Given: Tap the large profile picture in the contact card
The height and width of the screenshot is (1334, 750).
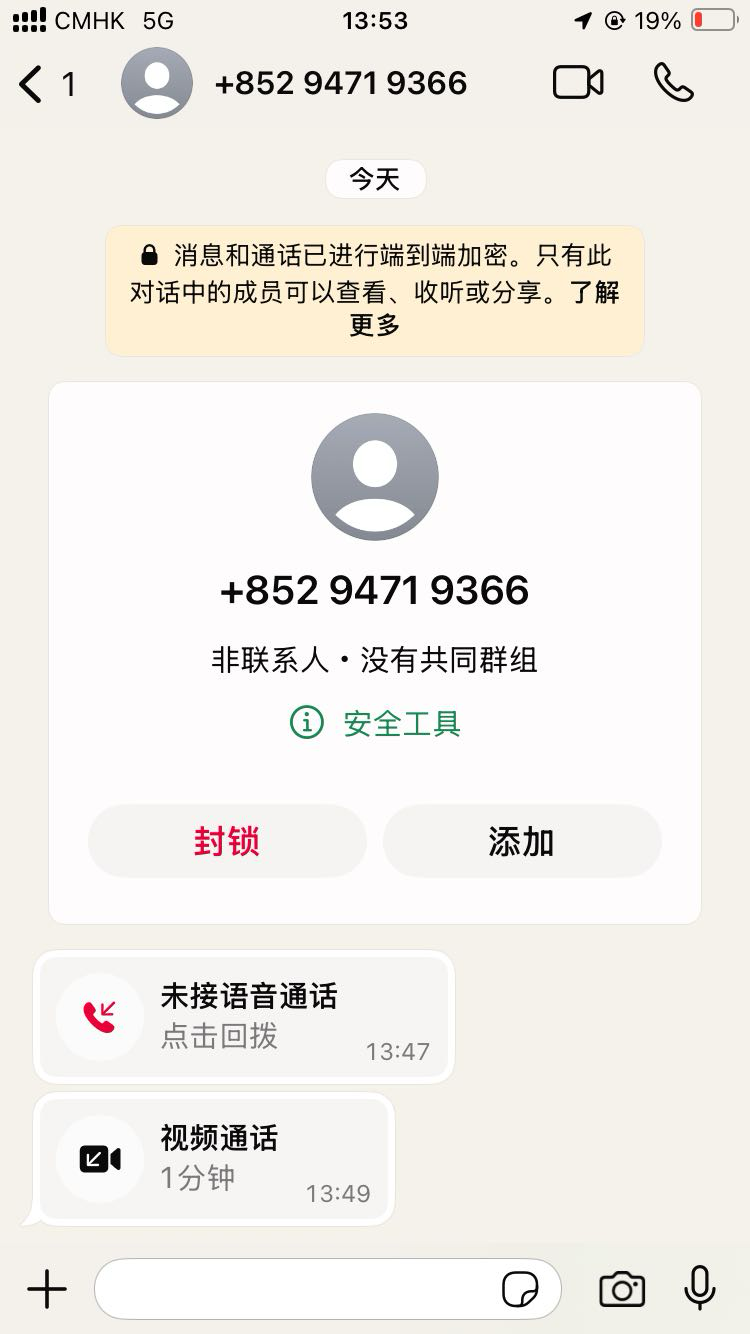Looking at the screenshot, I should [x=375, y=477].
